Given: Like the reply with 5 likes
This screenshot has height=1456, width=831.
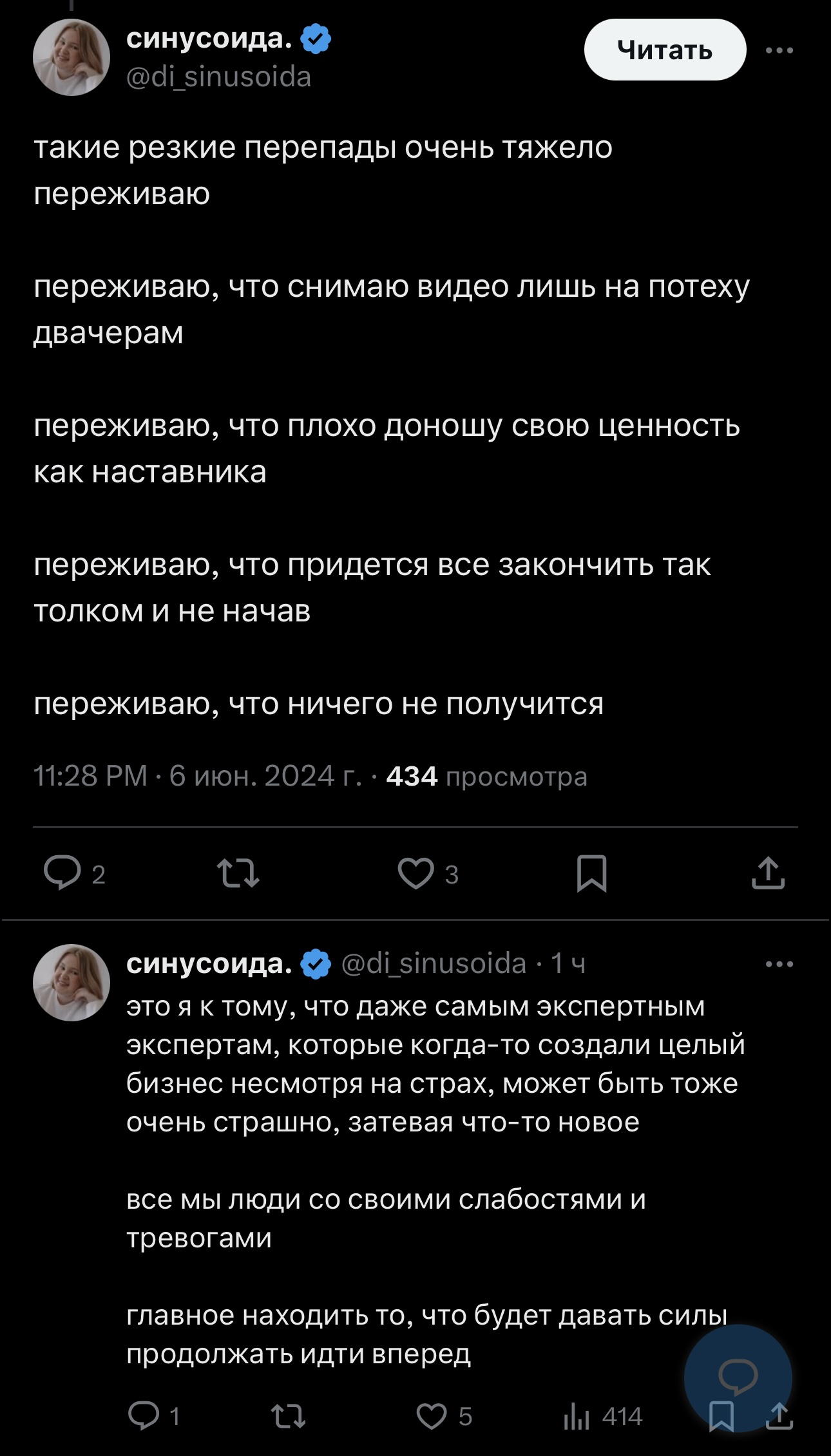Looking at the screenshot, I should click(x=444, y=1417).
